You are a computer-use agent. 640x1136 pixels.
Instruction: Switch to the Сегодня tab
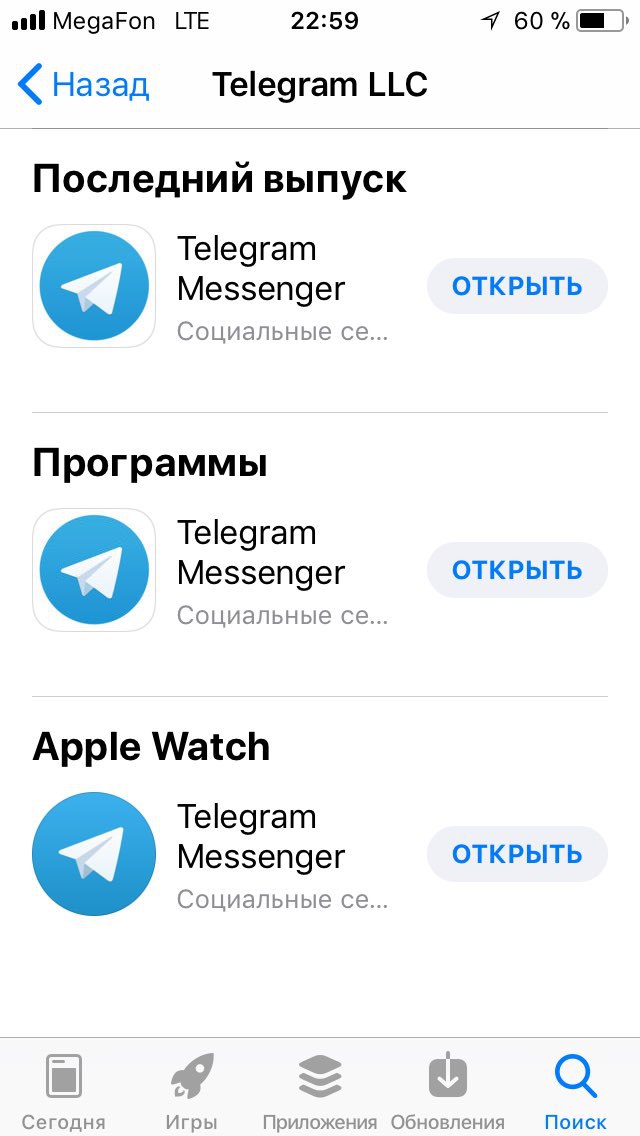[64, 1092]
